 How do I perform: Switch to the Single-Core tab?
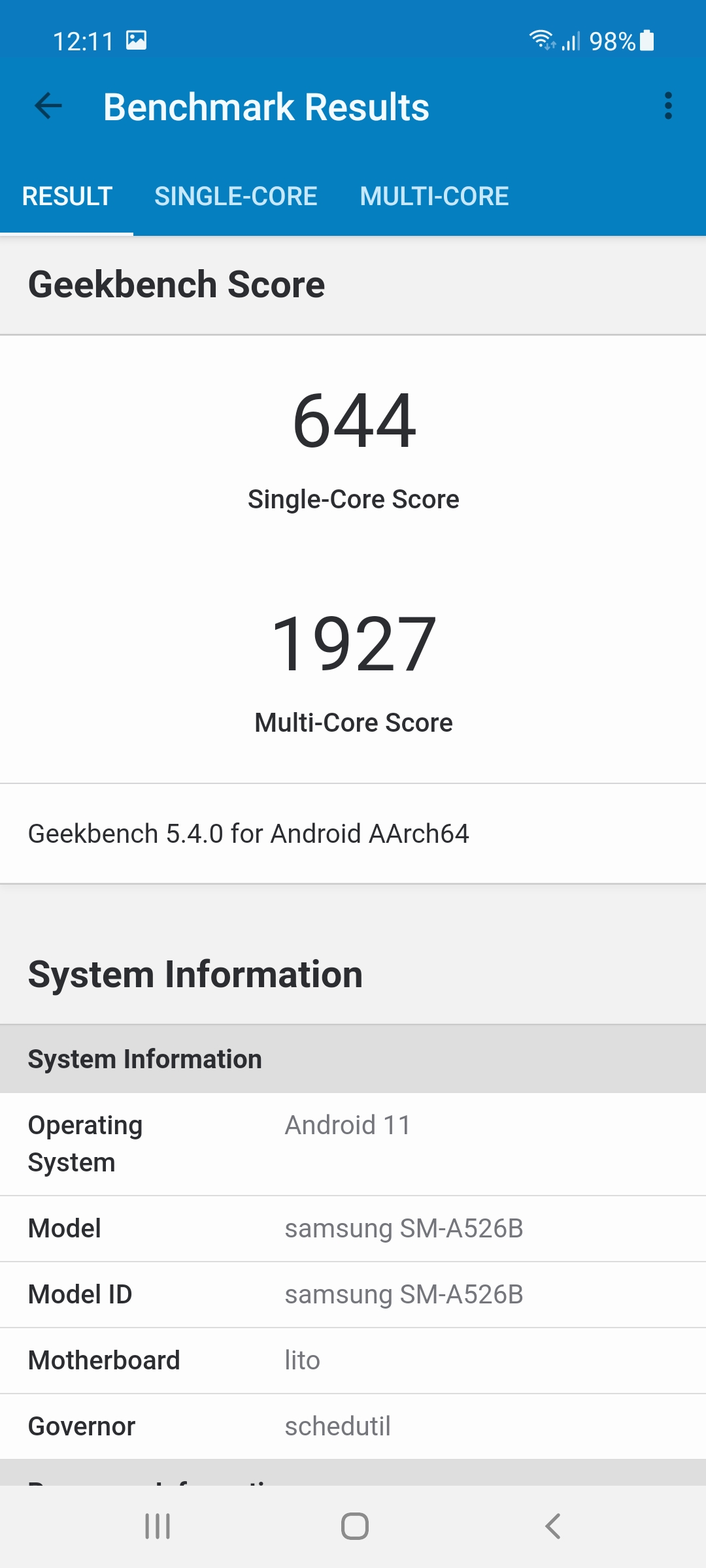(236, 196)
